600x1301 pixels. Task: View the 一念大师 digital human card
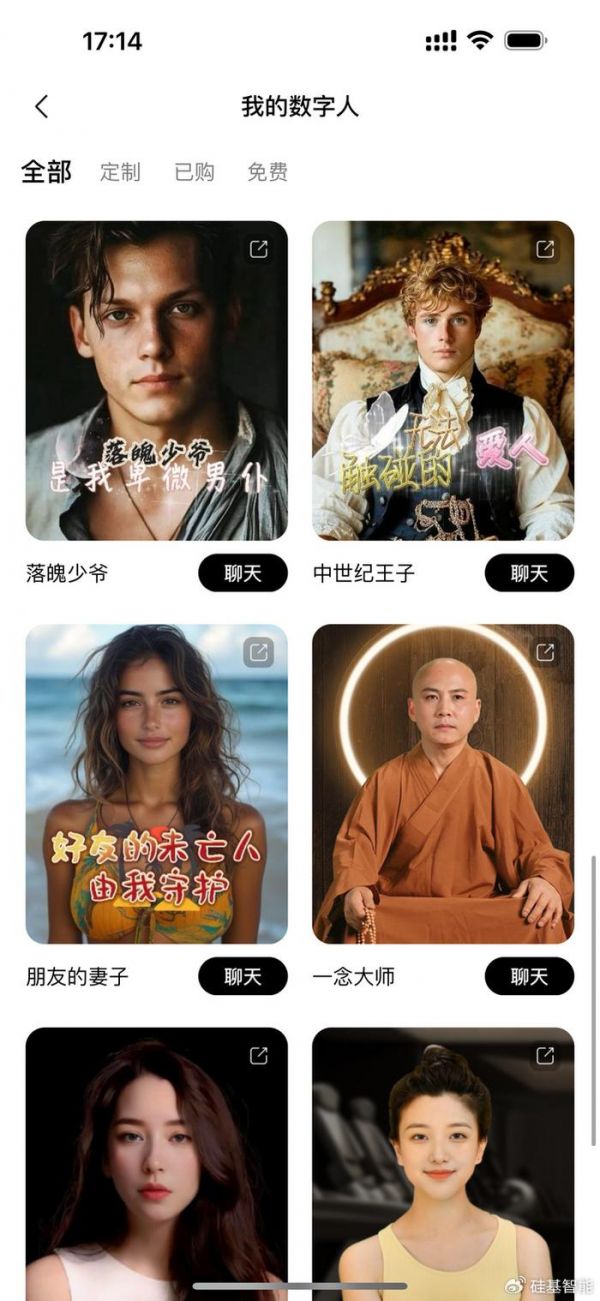443,784
